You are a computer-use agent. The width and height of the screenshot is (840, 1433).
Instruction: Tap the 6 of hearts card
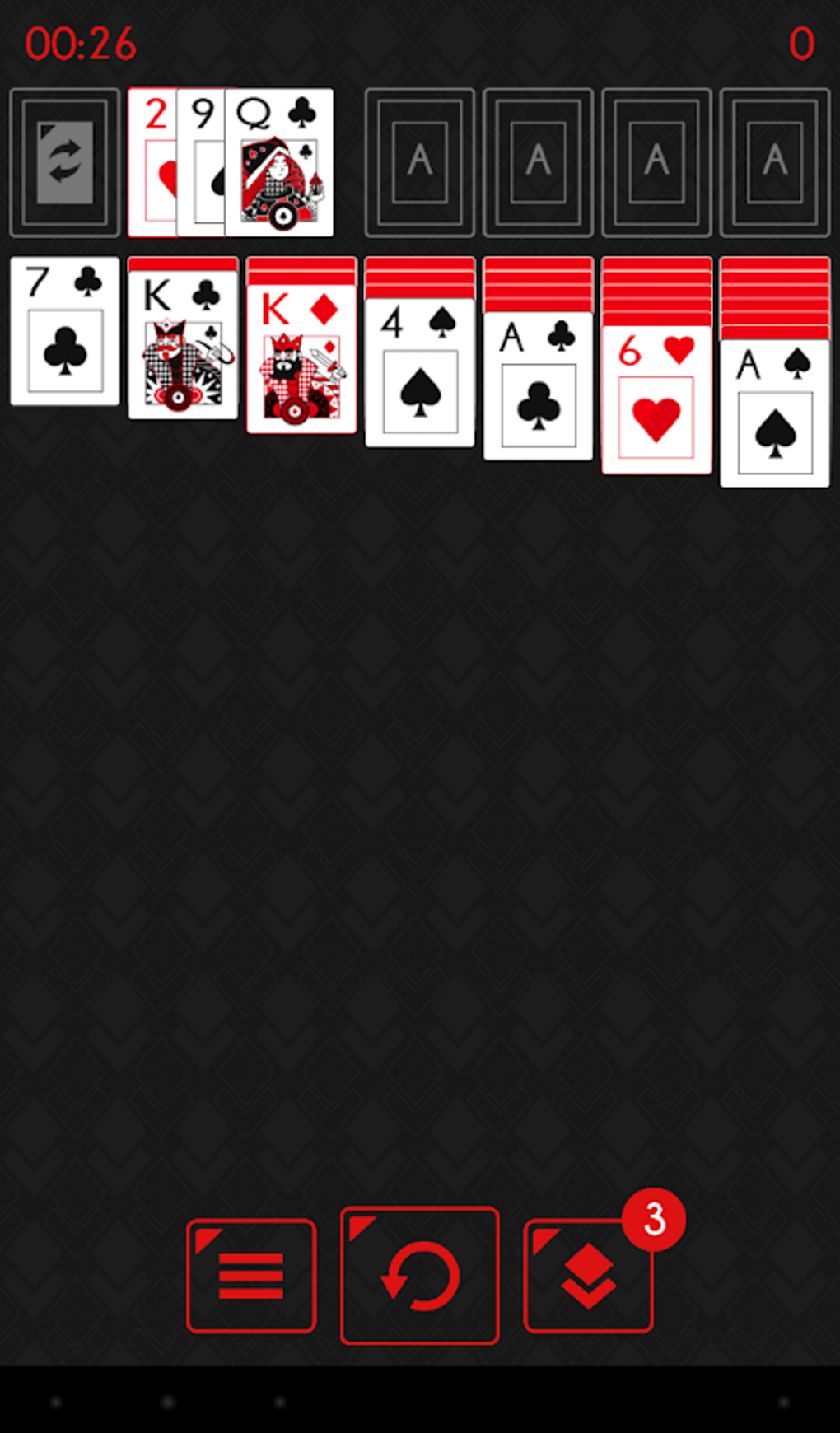click(656, 400)
